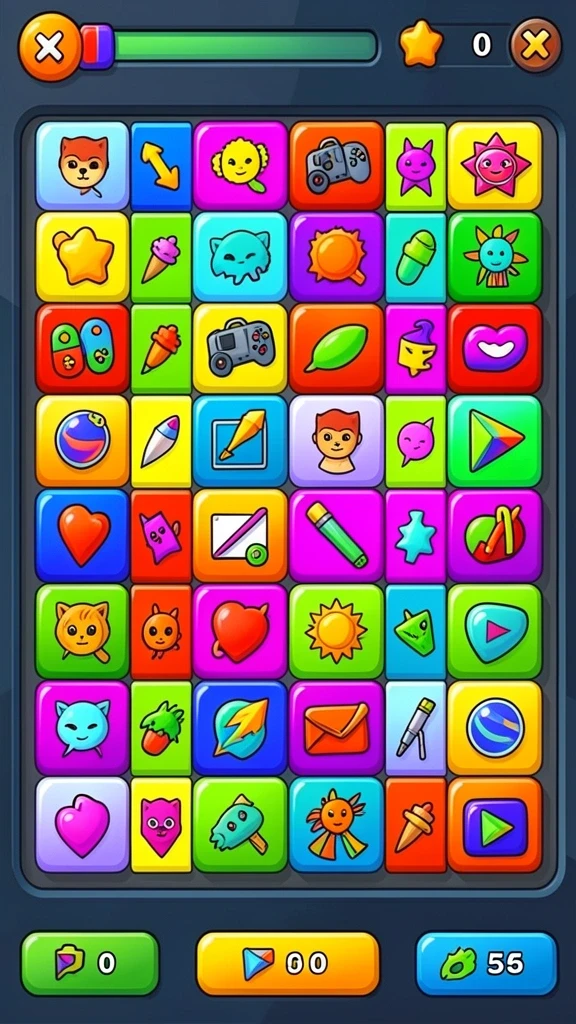The width and height of the screenshot is (576, 1024).
Task: Tap the green leaf tile on orange
Action: tap(336, 348)
